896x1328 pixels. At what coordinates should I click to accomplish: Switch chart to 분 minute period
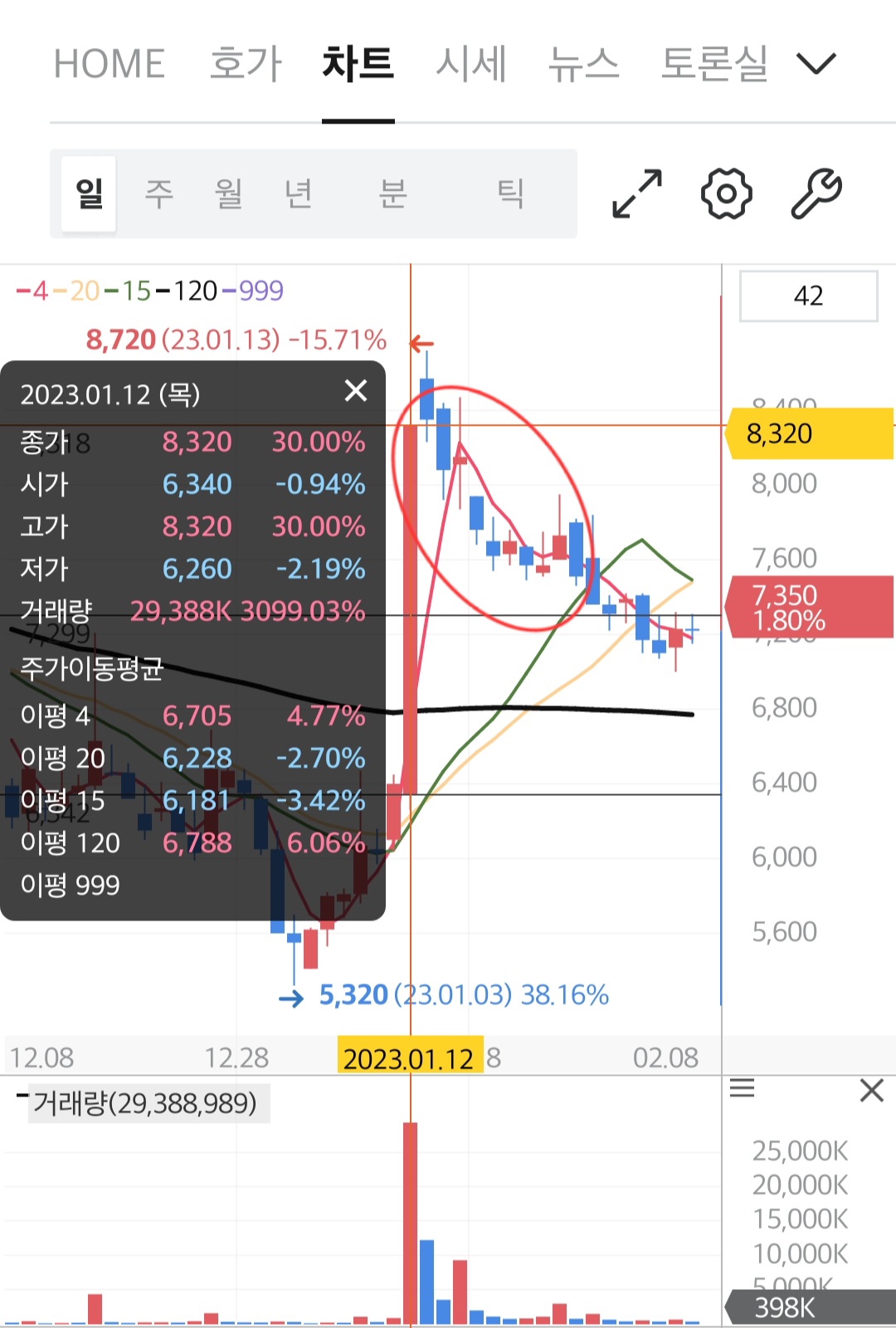[392, 193]
